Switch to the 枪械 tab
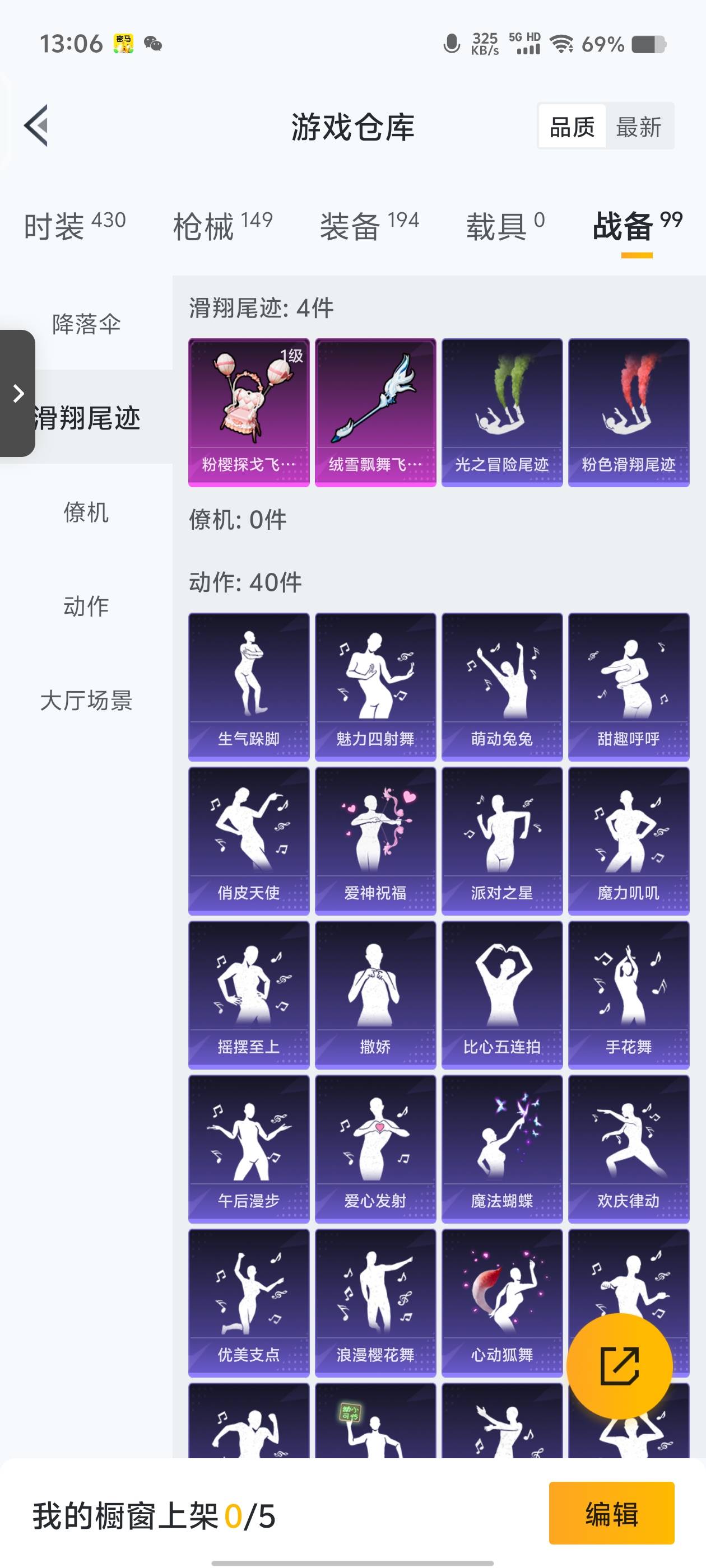Screen dimensions: 706x1568 (222, 226)
